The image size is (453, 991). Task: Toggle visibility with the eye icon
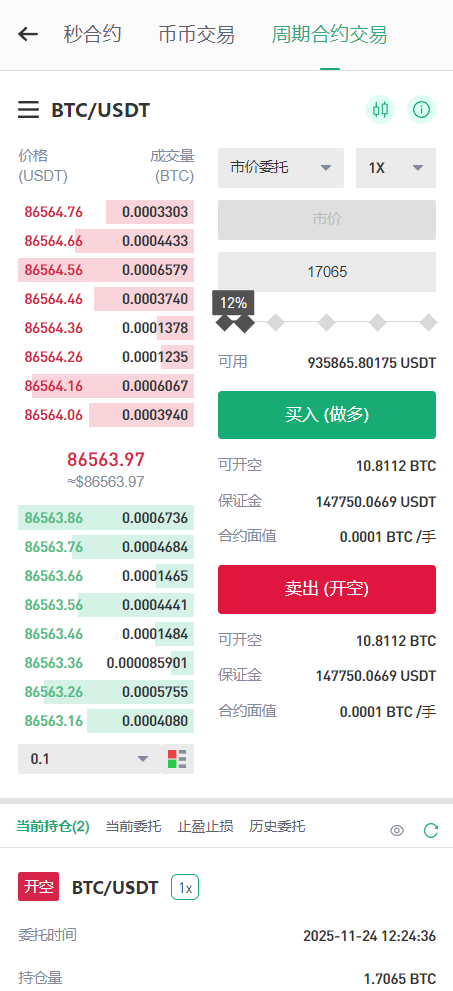(397, 830)
